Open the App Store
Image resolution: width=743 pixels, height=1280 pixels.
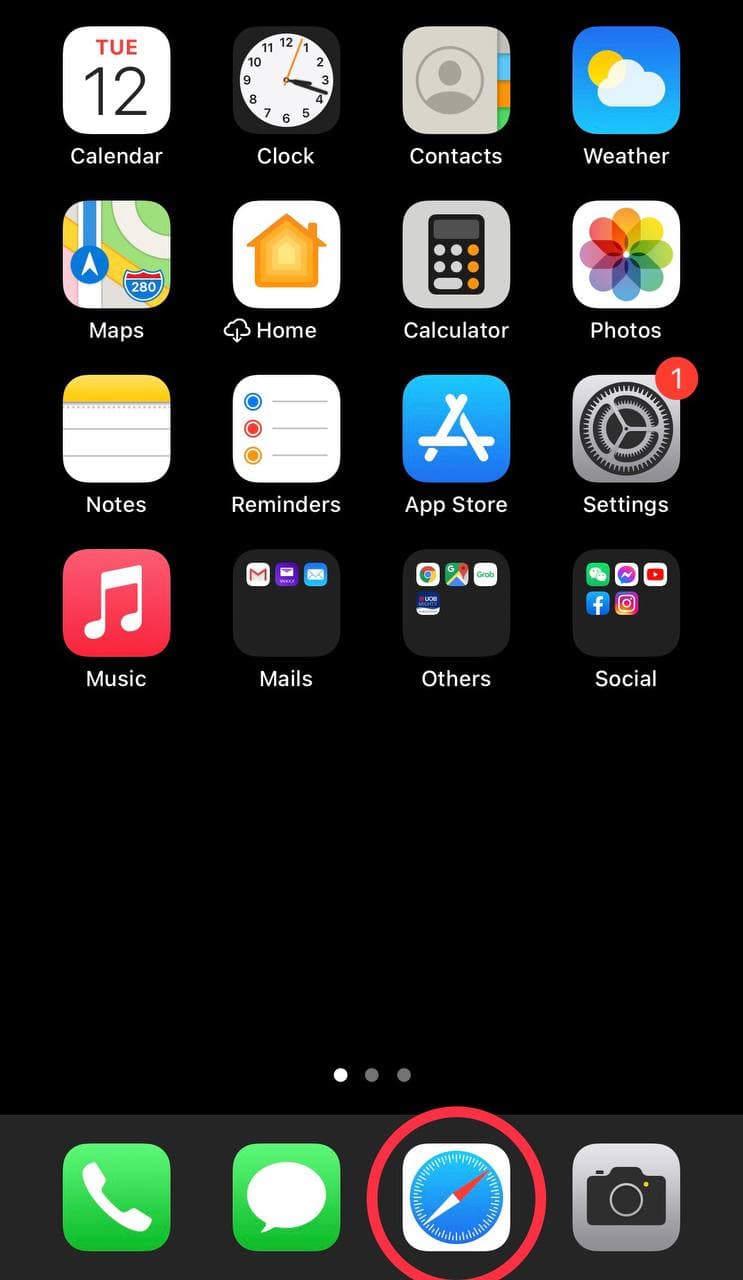(456, 428)
